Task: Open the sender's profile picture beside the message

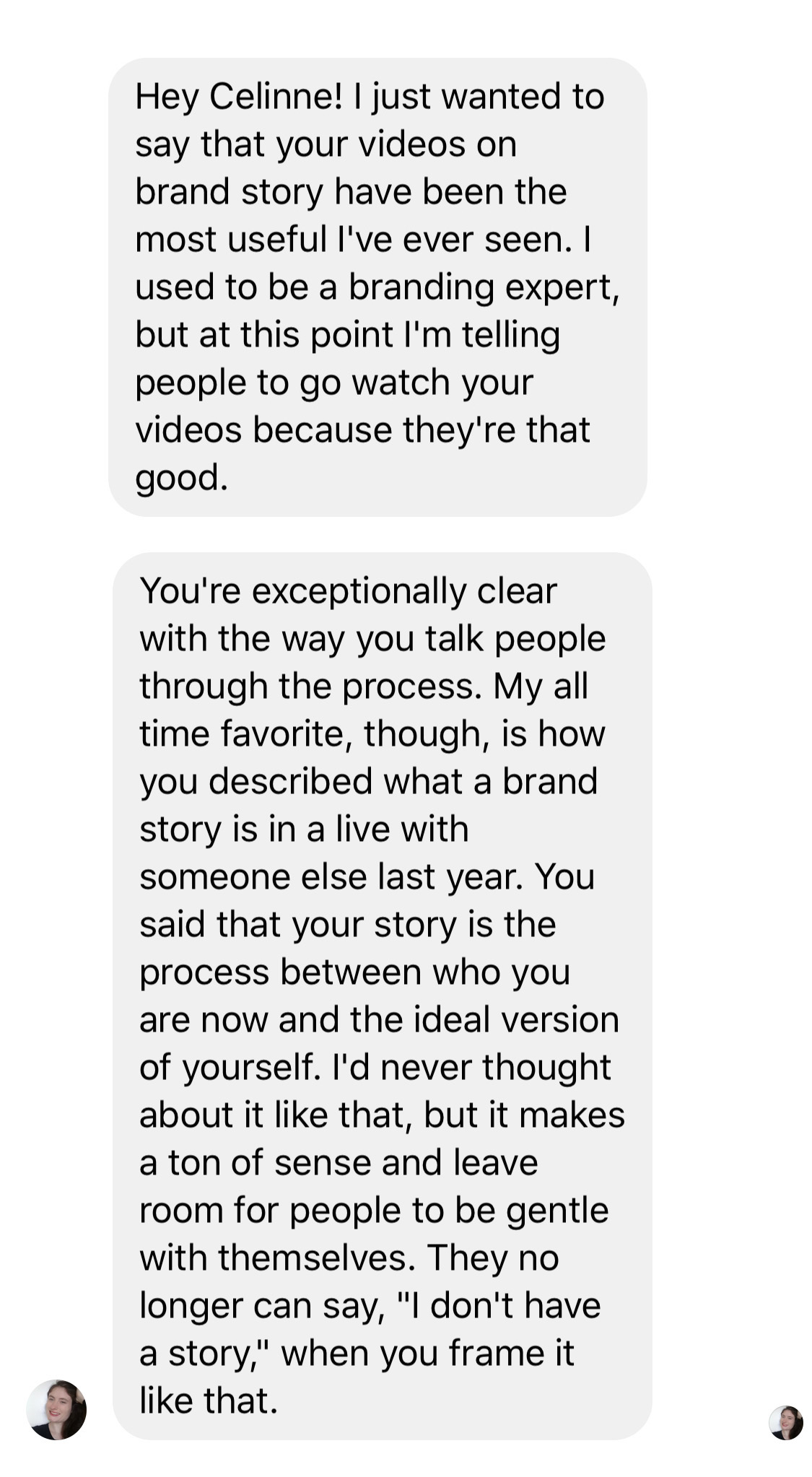Action: pos(56,1409)
